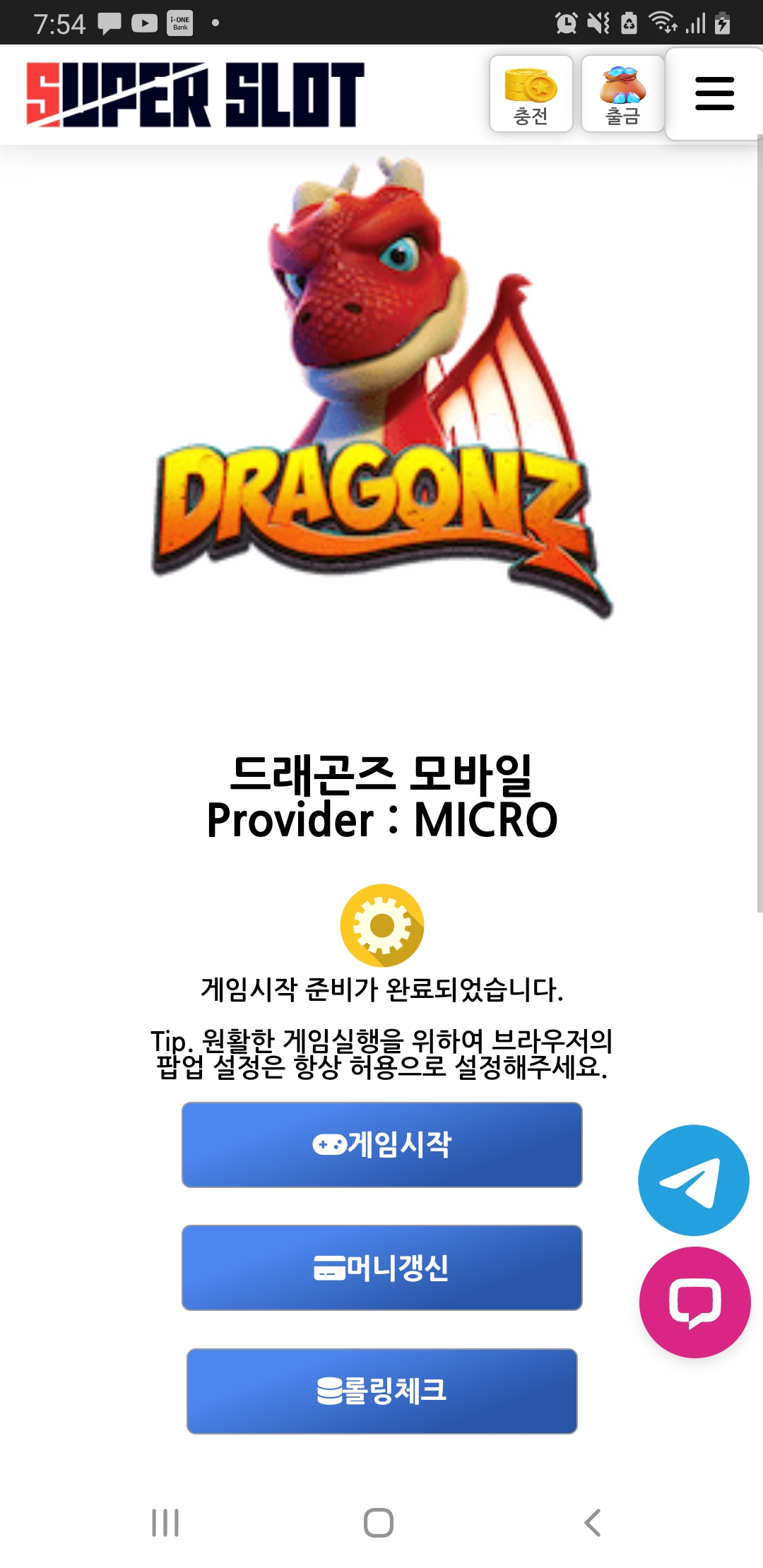Tap the 출금 withdraw button
763x1568 pixels.
click(622, 94)
